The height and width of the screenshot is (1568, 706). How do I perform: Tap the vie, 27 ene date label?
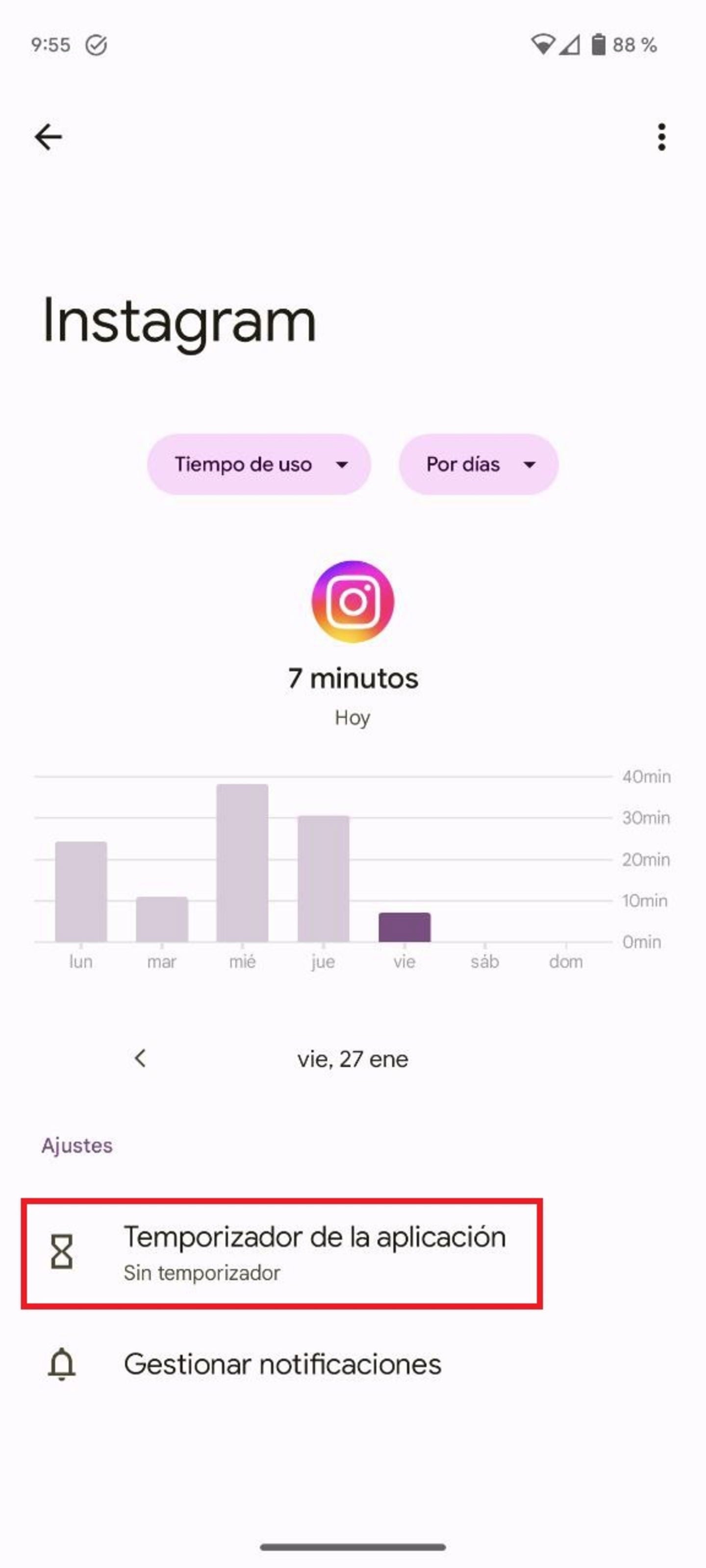tap(352, 1059)
